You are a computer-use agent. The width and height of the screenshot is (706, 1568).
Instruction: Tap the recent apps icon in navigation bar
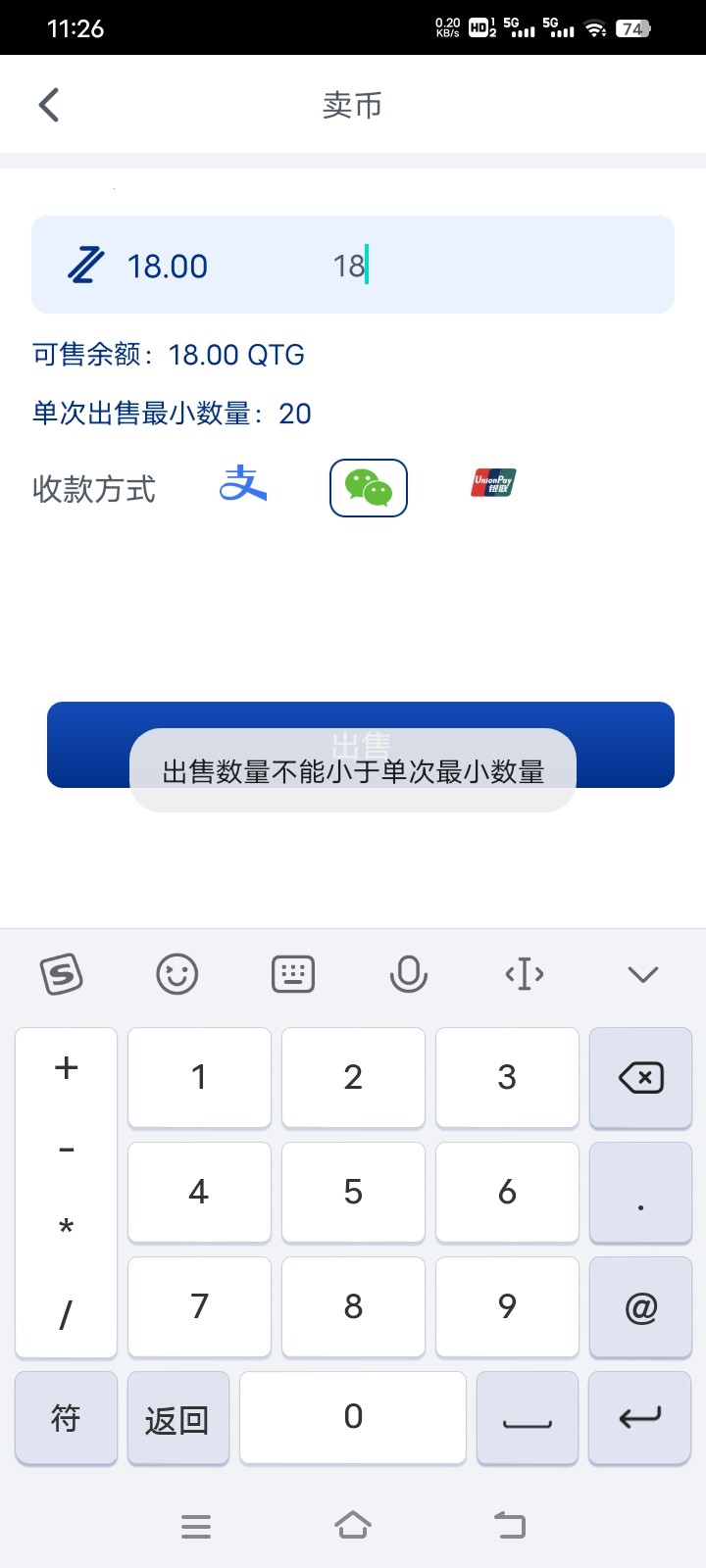point(196,1525)
